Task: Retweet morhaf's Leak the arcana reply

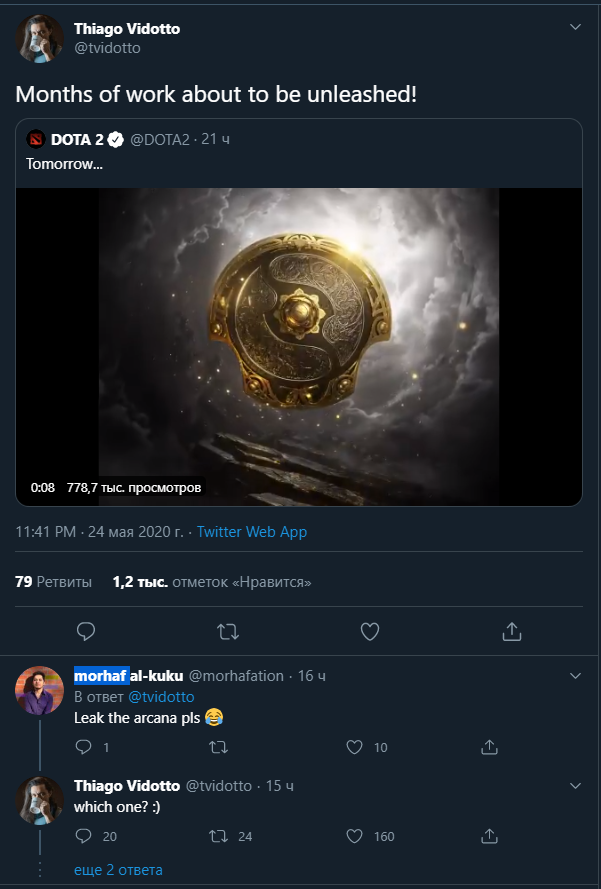Action: (x=217, y=747)
